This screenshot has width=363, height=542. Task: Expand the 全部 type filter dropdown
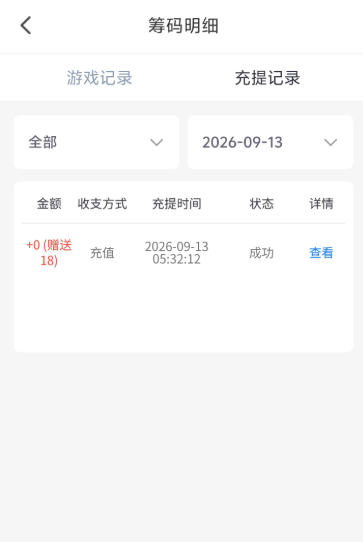click(x=96, y=142)
